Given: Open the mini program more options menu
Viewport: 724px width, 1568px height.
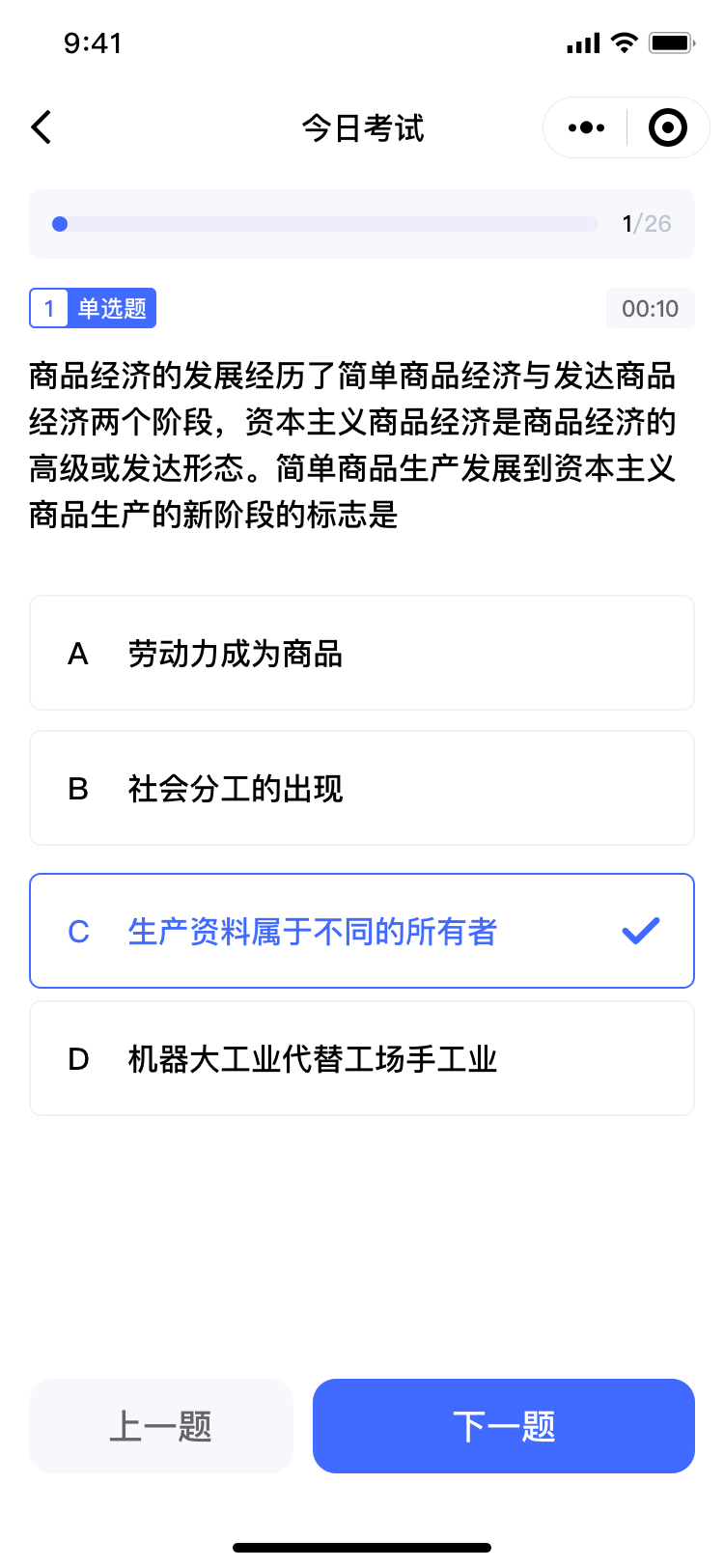Looking at the screenshot, I should click(x=586, y=127).
